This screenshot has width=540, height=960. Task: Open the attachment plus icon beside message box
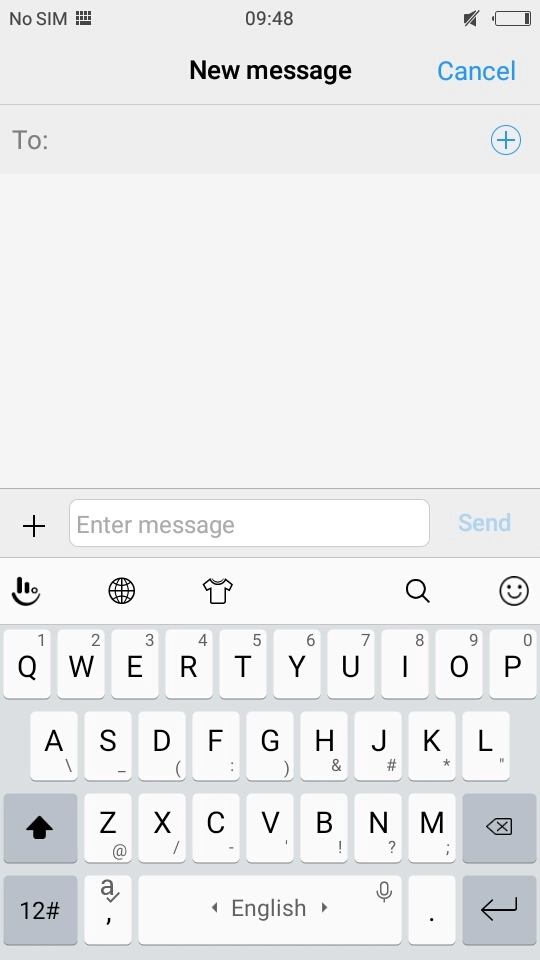[34, 526]
